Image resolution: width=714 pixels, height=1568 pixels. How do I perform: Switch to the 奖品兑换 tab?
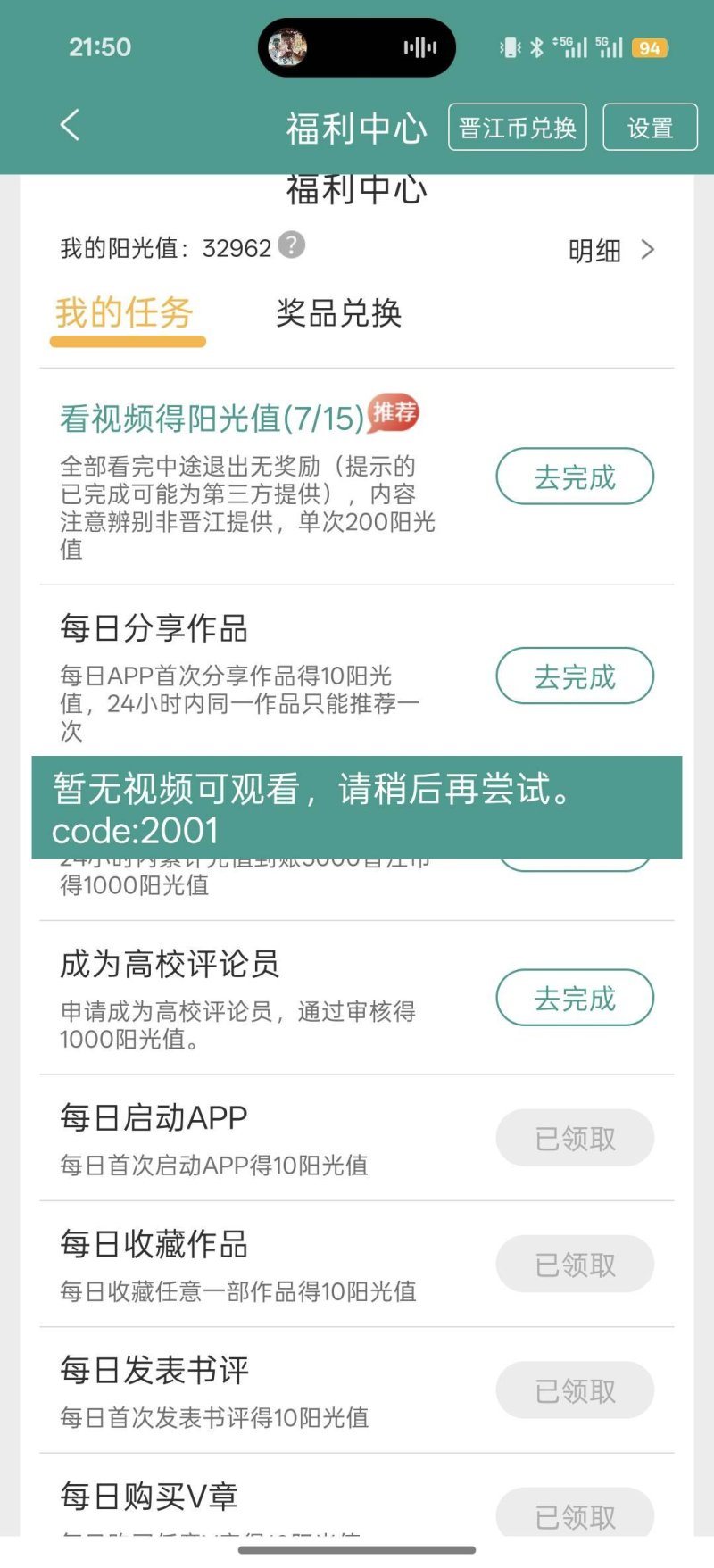coord(338,313)
